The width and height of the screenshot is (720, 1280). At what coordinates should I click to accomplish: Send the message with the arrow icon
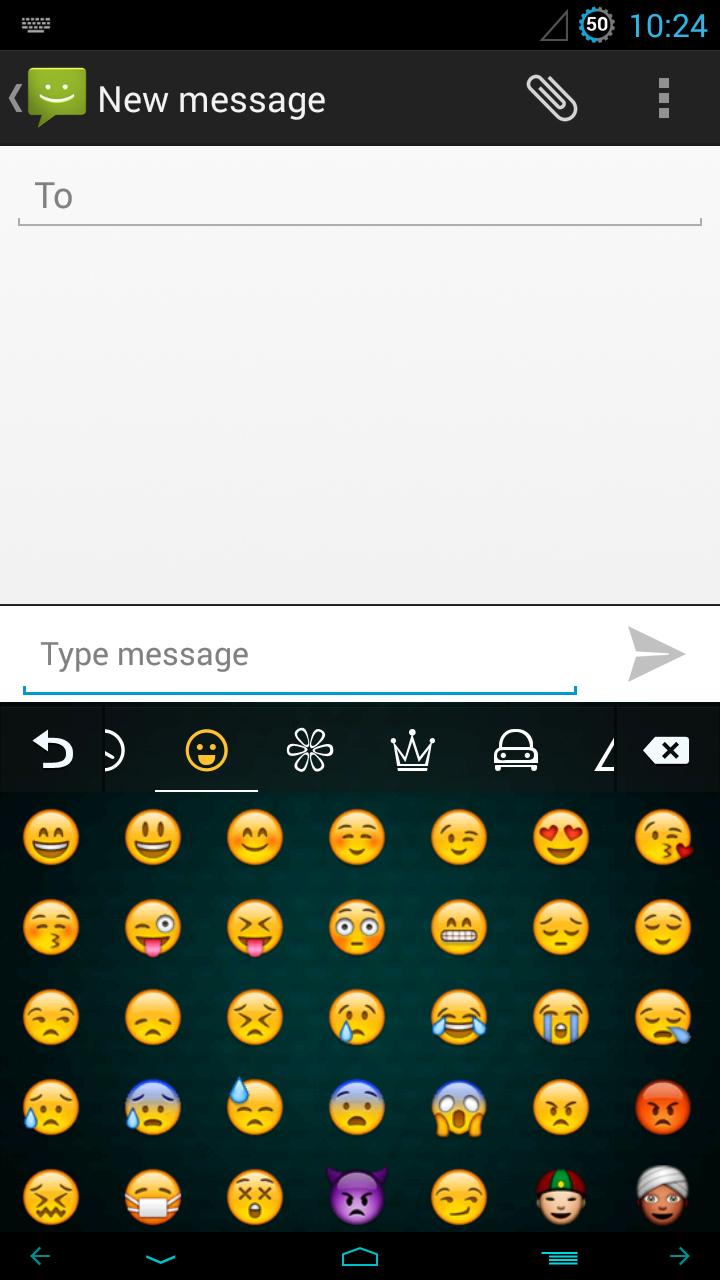click(656, 654)
